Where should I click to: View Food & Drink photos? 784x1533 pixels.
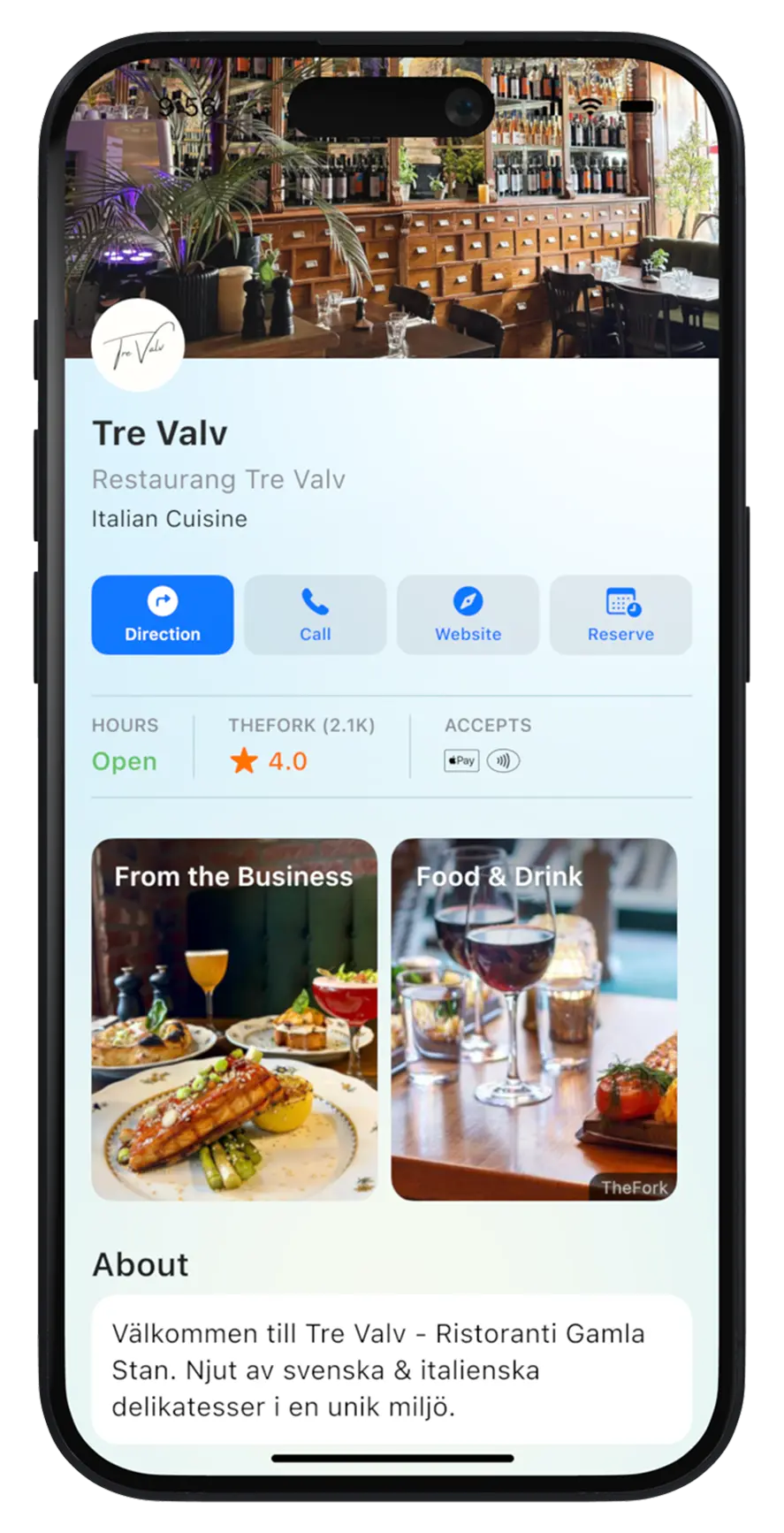click(534, 1018)
